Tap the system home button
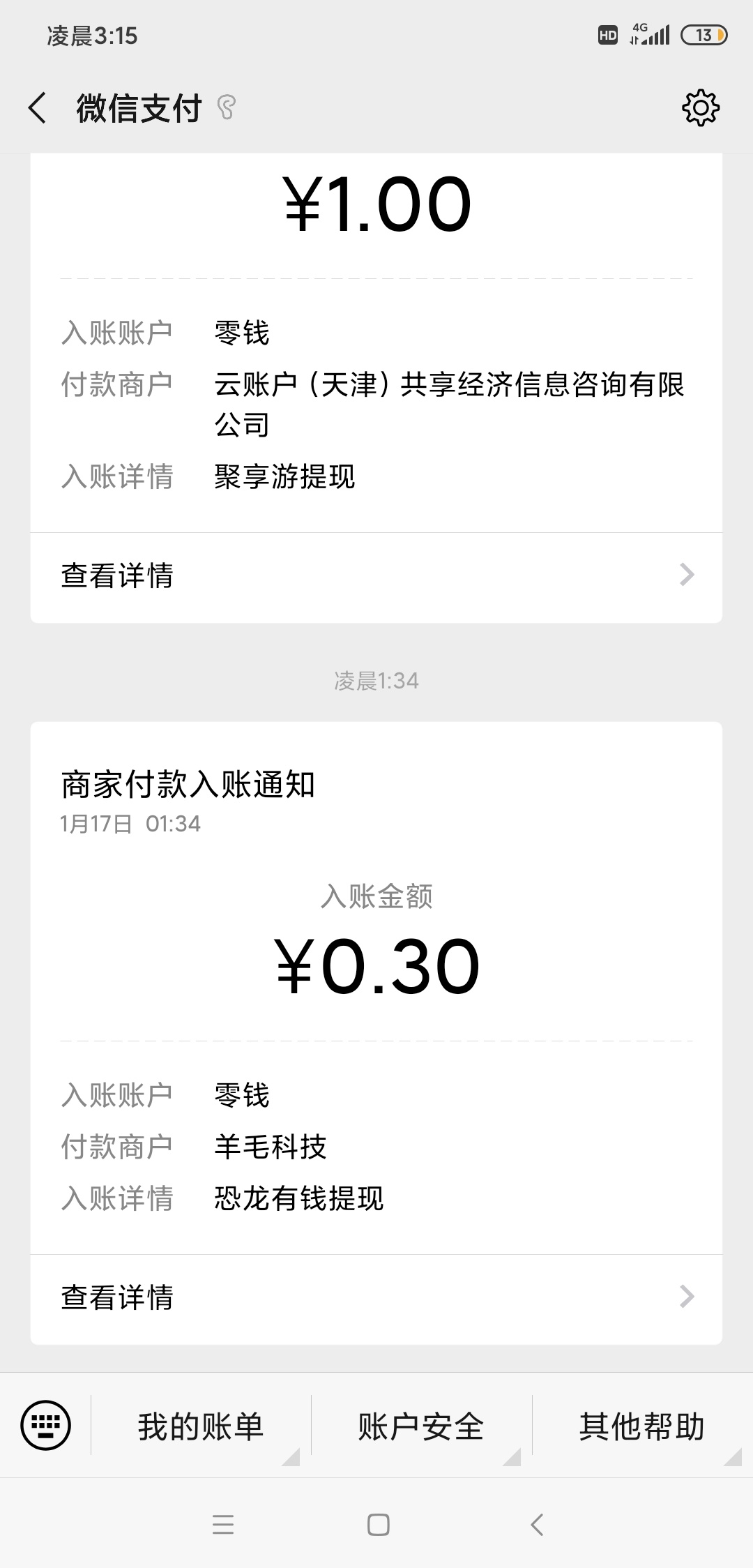Image resolution: width=753 pixels, height=1568 pixels. point(378,1525)
